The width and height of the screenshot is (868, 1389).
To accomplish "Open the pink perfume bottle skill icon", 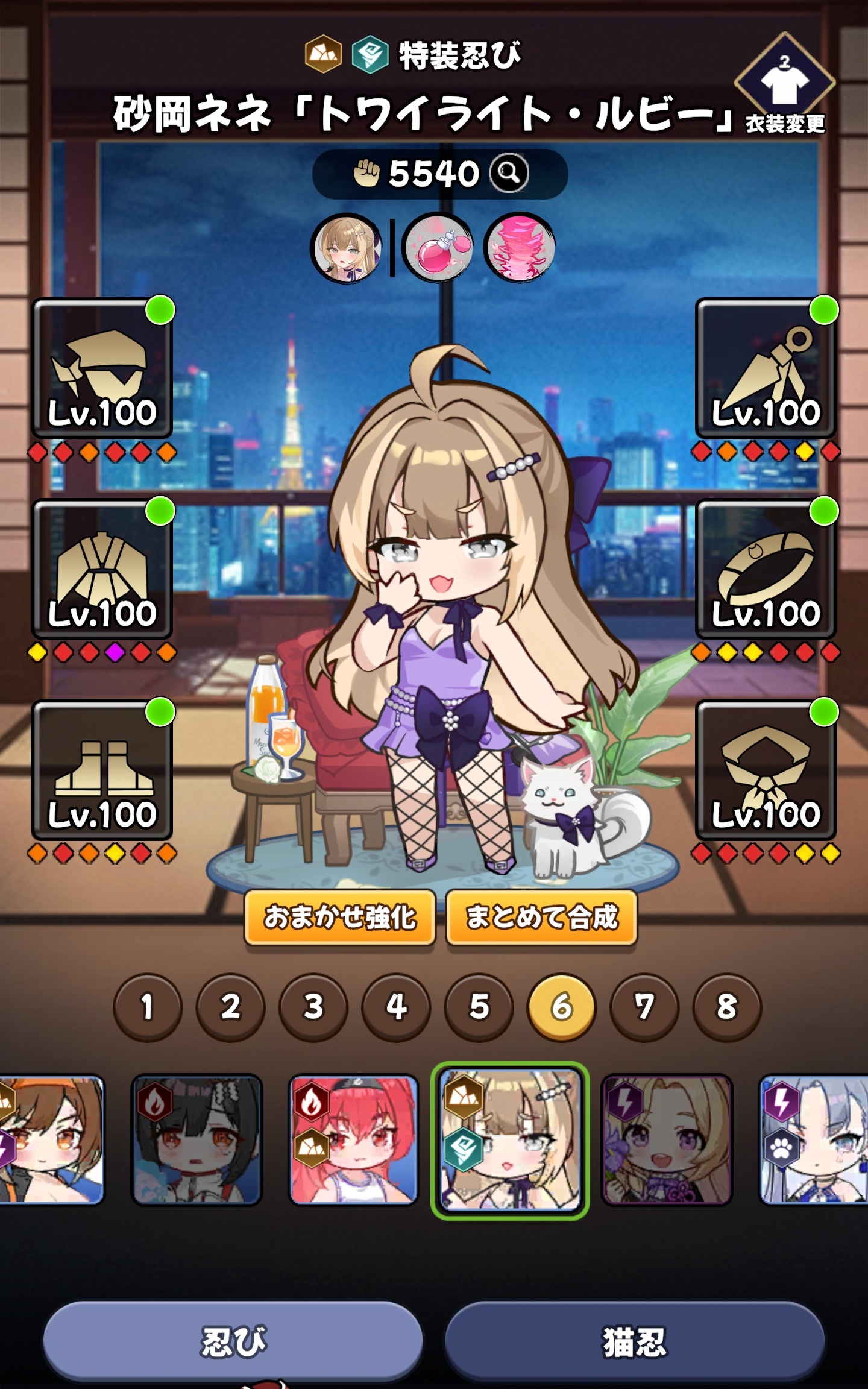I will click(438, 248).
